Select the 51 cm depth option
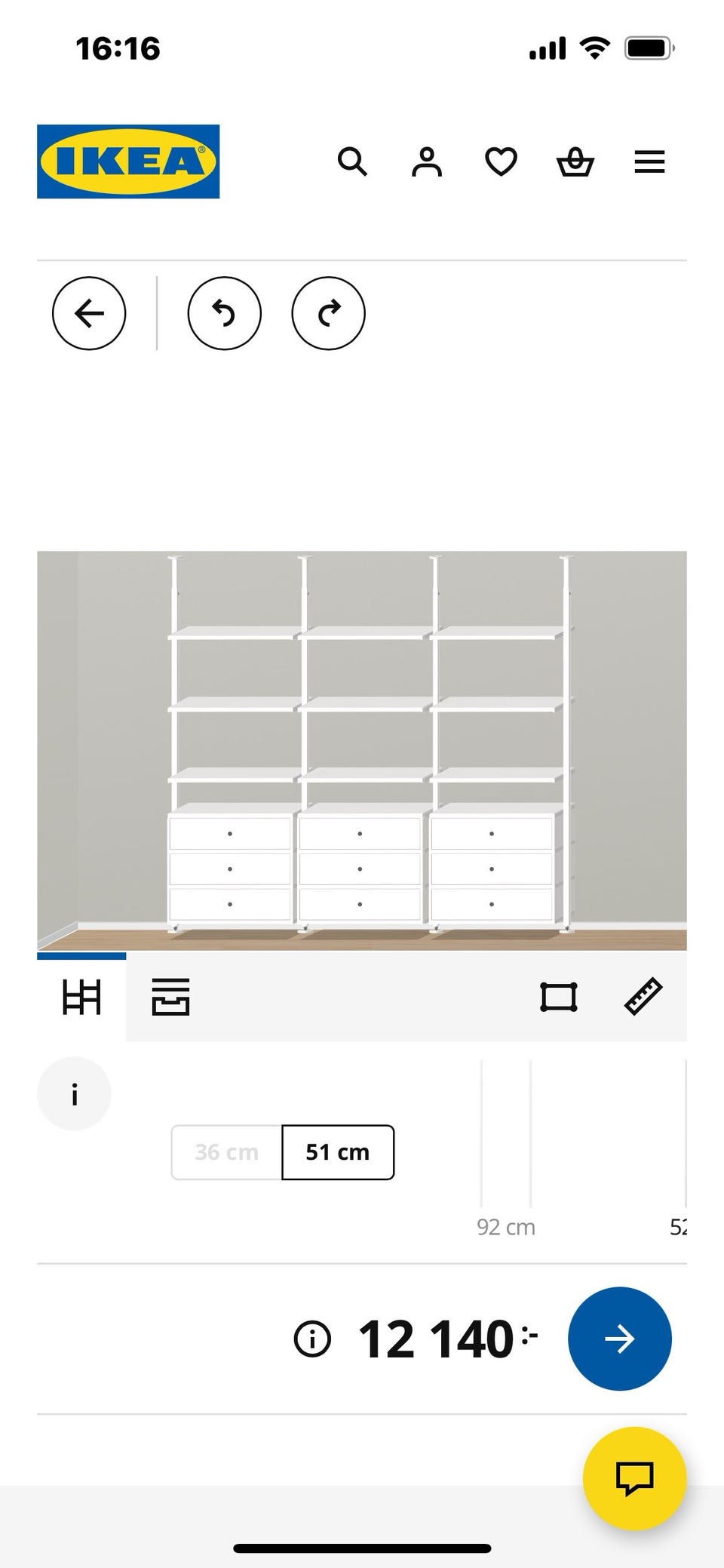Viewport: 724px width, 1568px height. pyautogui.click(x=338, y=1152)
